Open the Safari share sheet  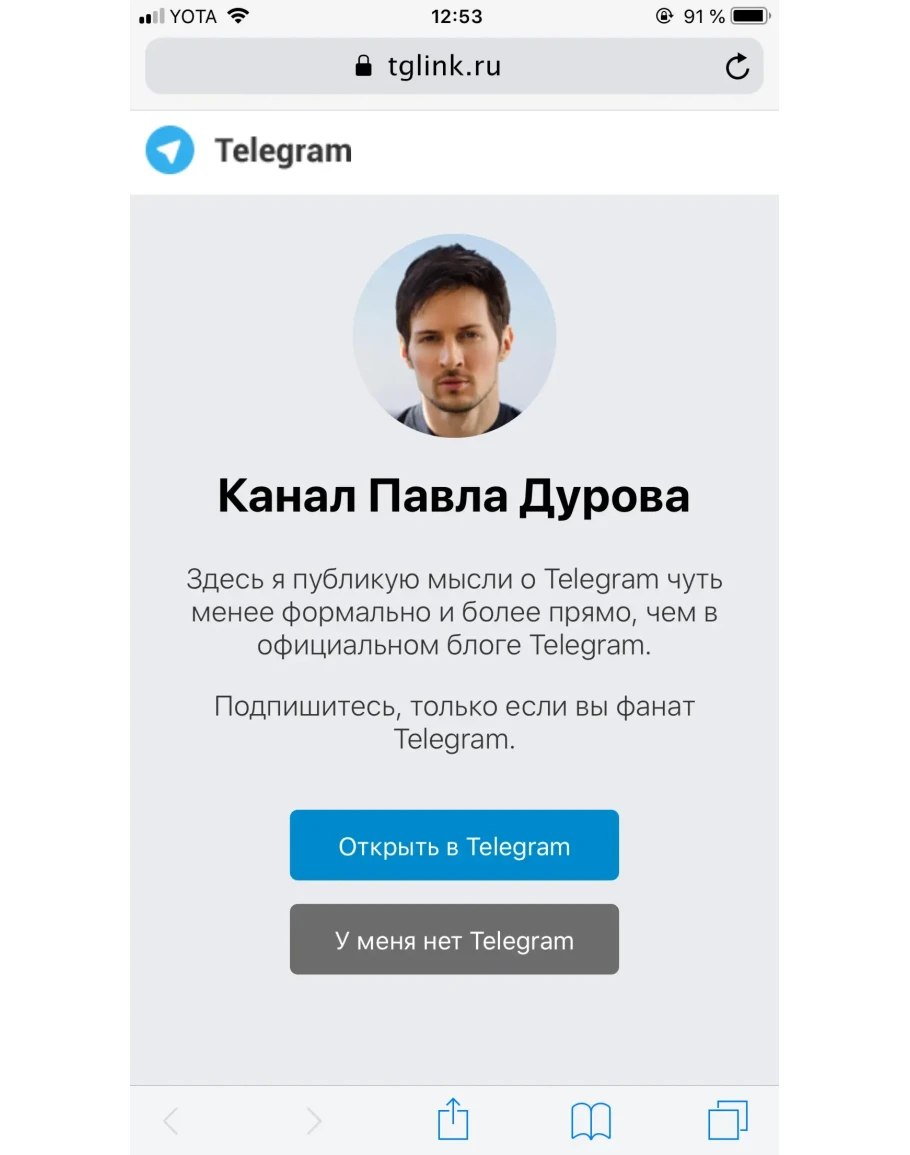coord(453,1119)
